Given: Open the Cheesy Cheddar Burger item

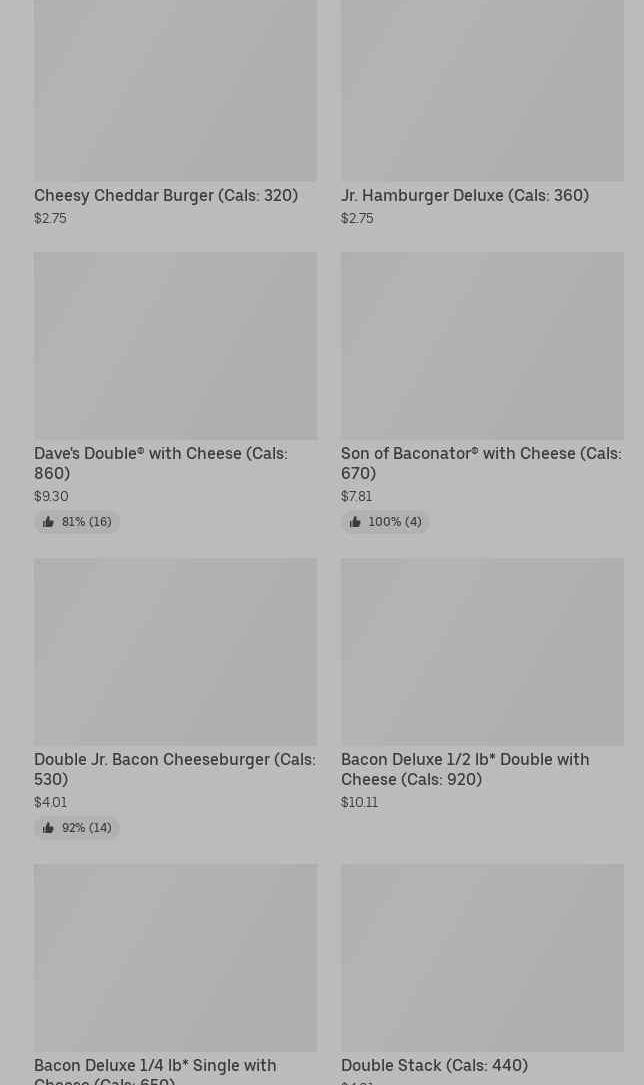Looking at the screenshot, I should click(x=176, y=113).
